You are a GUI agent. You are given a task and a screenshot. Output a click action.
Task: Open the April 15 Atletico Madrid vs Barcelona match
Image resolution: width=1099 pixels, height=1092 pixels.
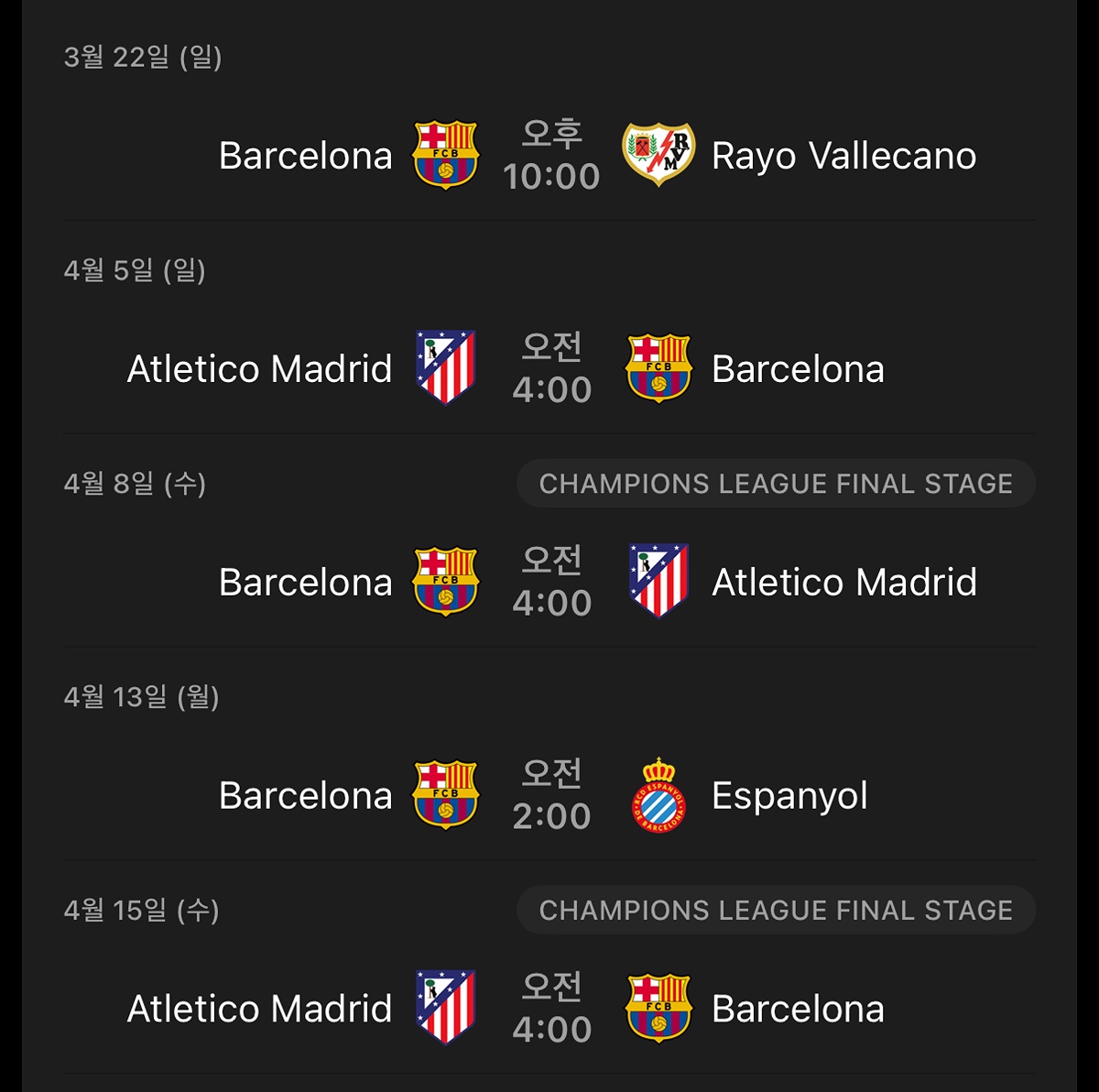(x=550, y=1009)
